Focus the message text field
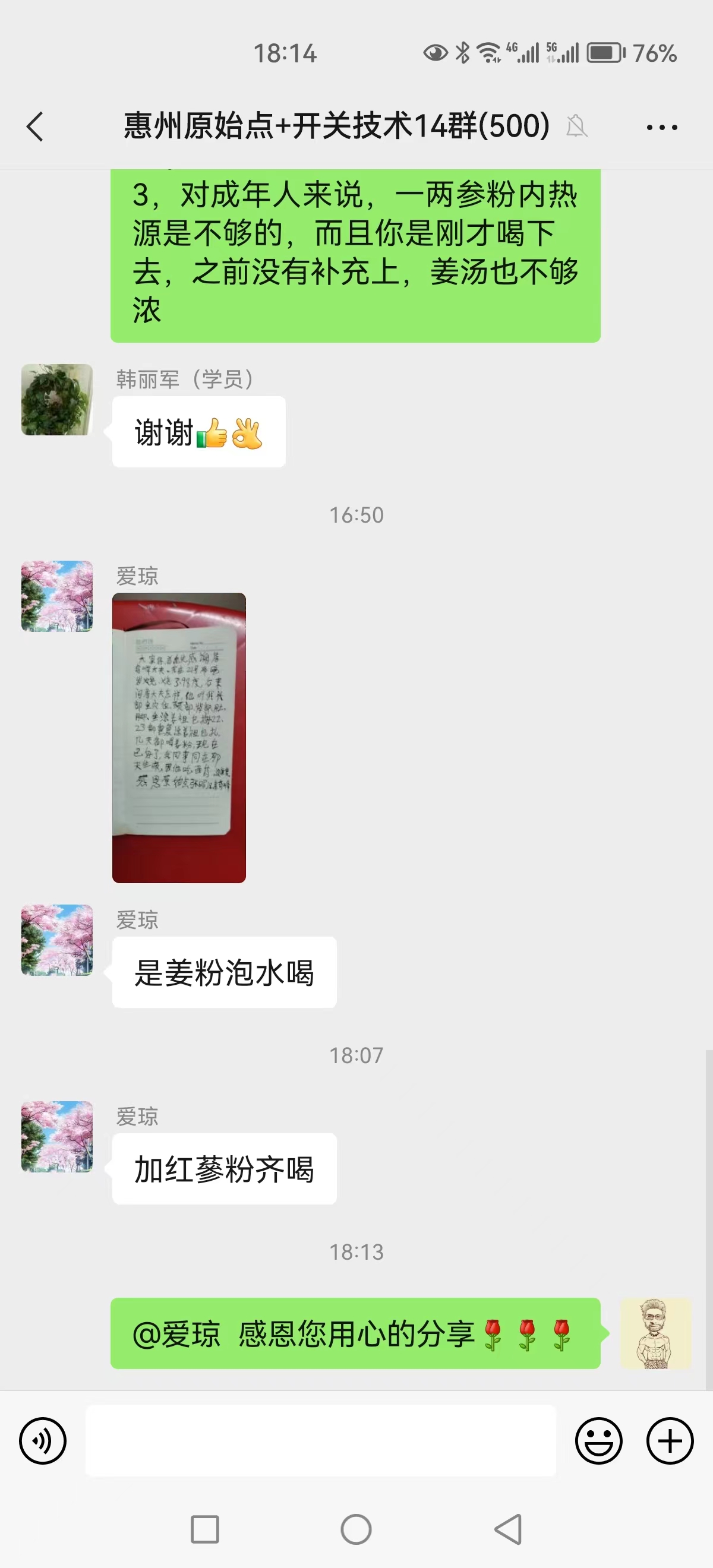Image resolution: width=713 pixels, height=1568 pixels. (320, 1441)
